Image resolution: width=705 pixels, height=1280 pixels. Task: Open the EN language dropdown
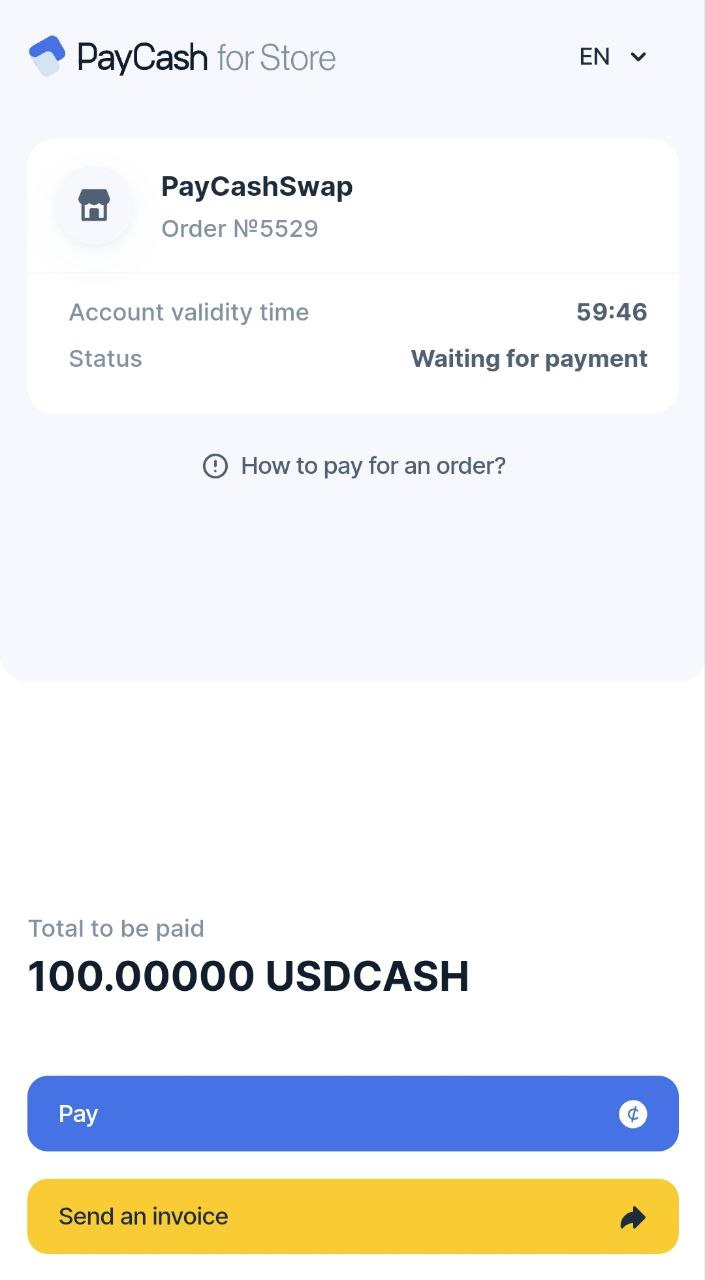pos(613,57)
